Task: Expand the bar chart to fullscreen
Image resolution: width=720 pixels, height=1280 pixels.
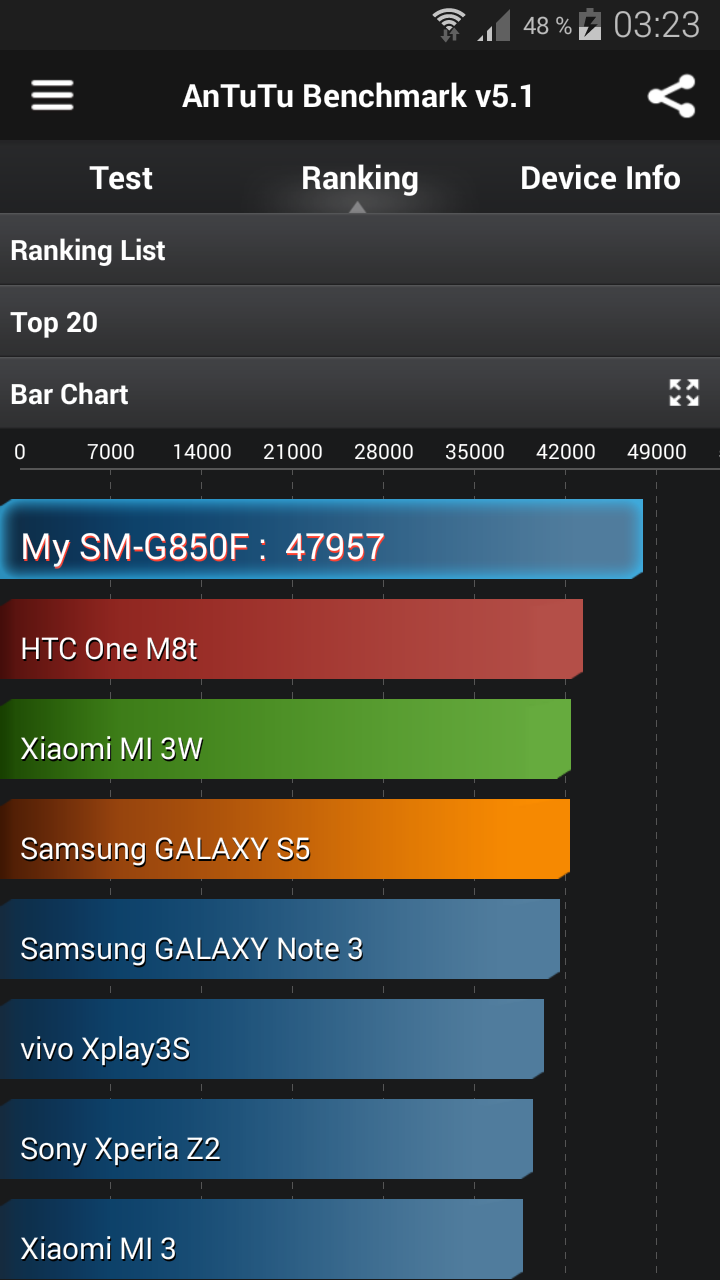Action: coord(684,393)
